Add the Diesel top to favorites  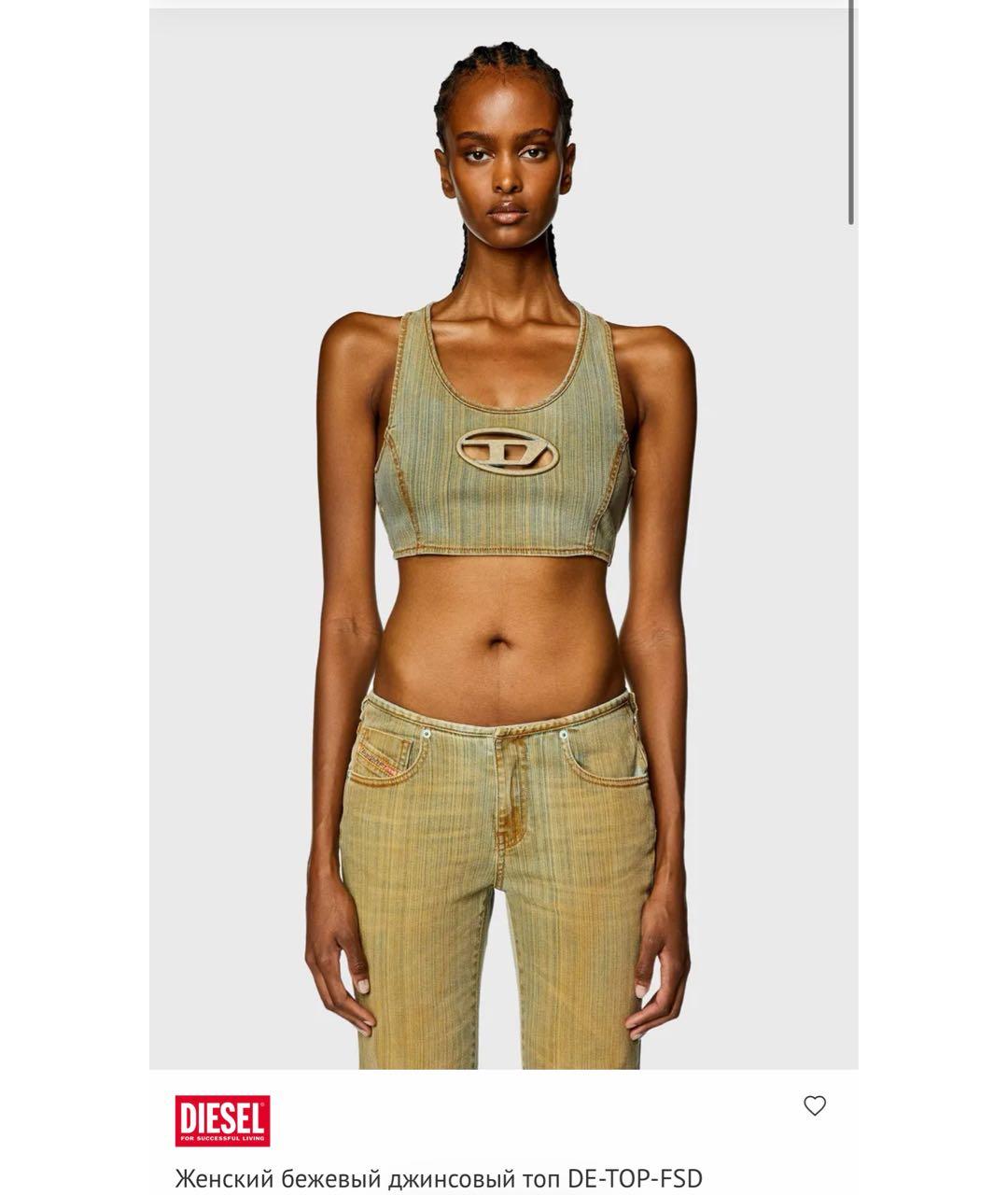coord(815,1106)
